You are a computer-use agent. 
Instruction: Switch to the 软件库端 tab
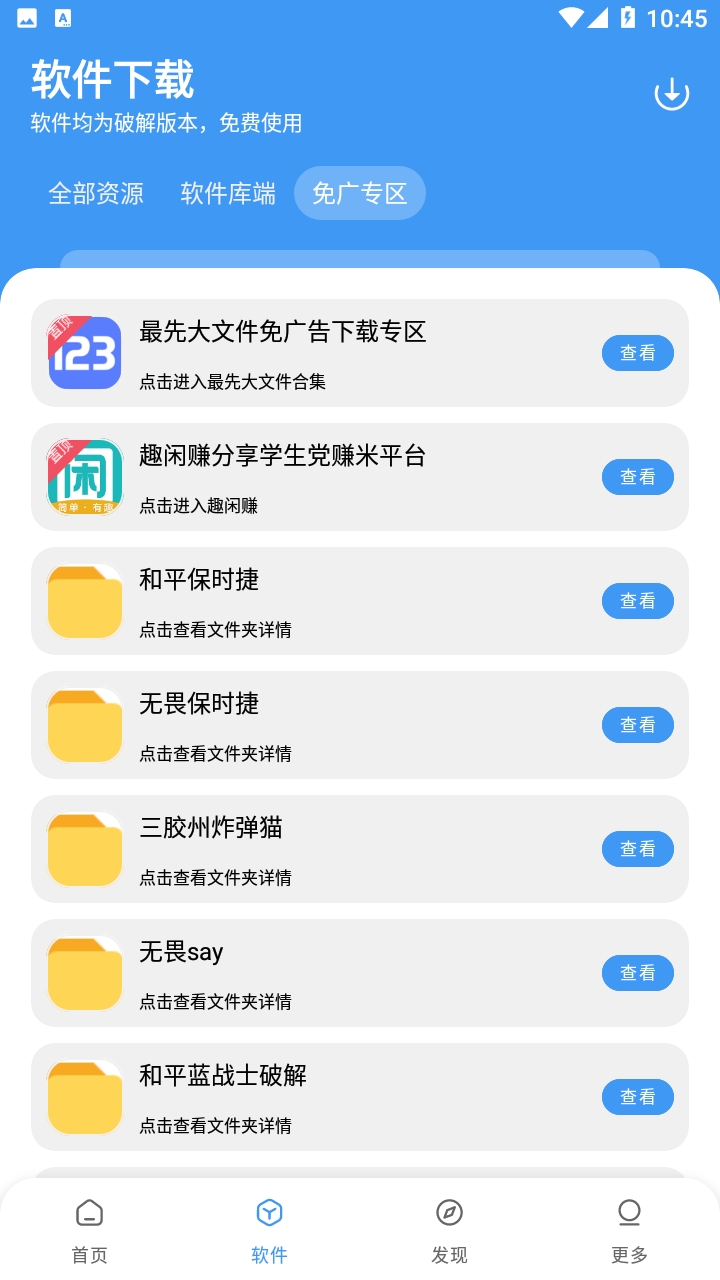tap(228, 193)
